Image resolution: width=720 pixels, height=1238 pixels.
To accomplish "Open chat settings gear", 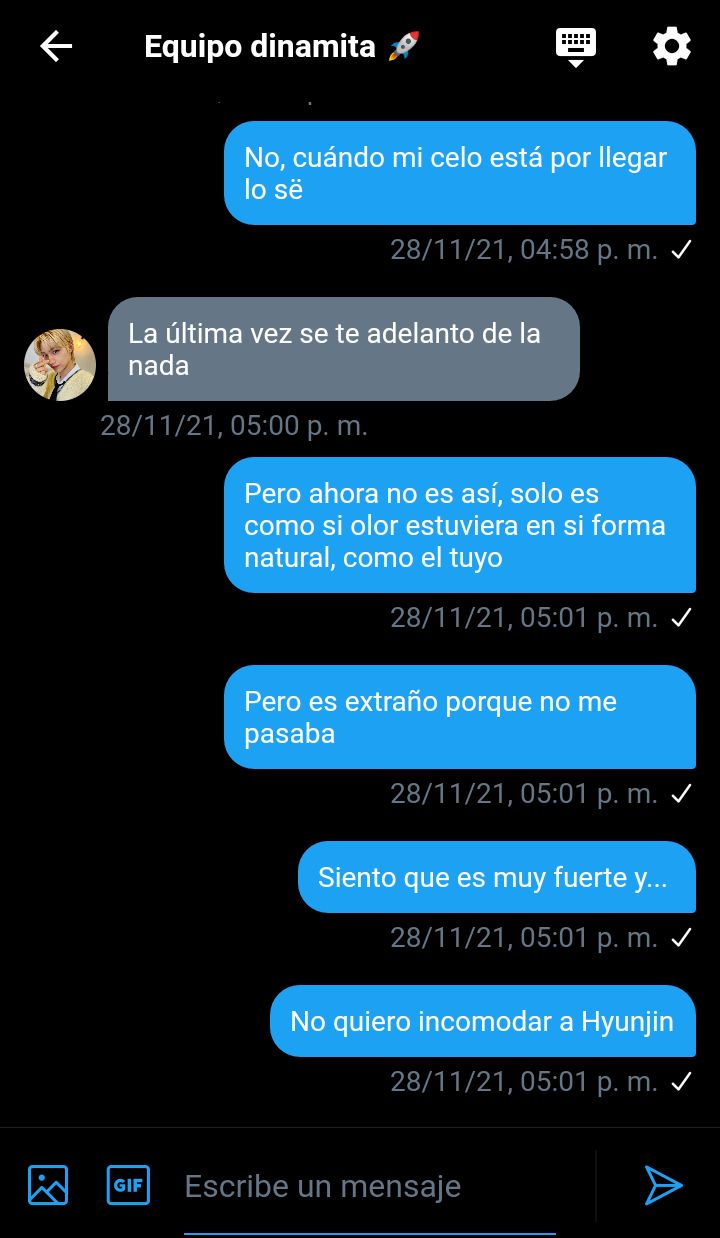I will (671, 47).
